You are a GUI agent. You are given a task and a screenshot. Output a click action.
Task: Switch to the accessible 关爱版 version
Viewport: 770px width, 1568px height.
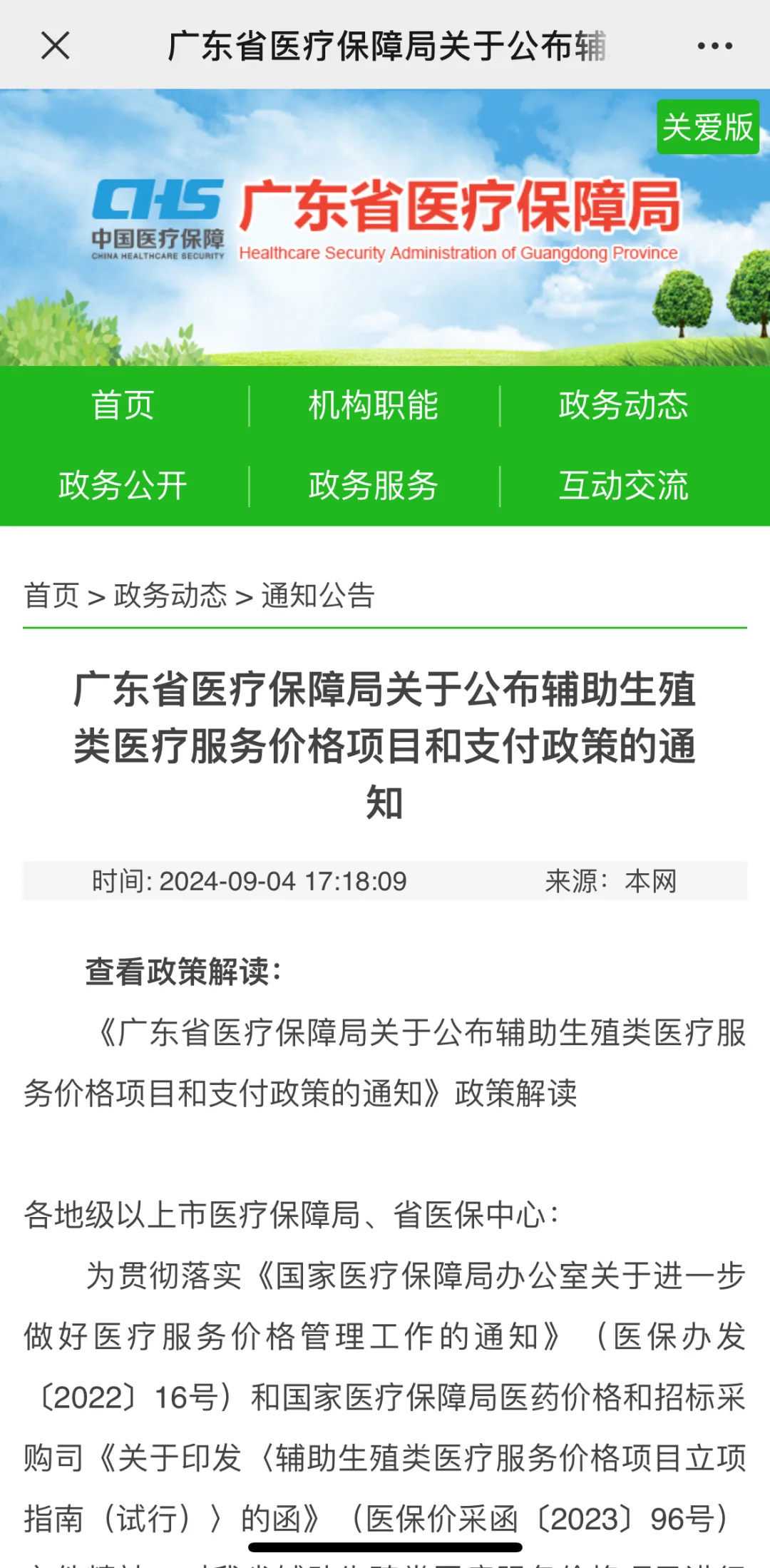[708, 128]
